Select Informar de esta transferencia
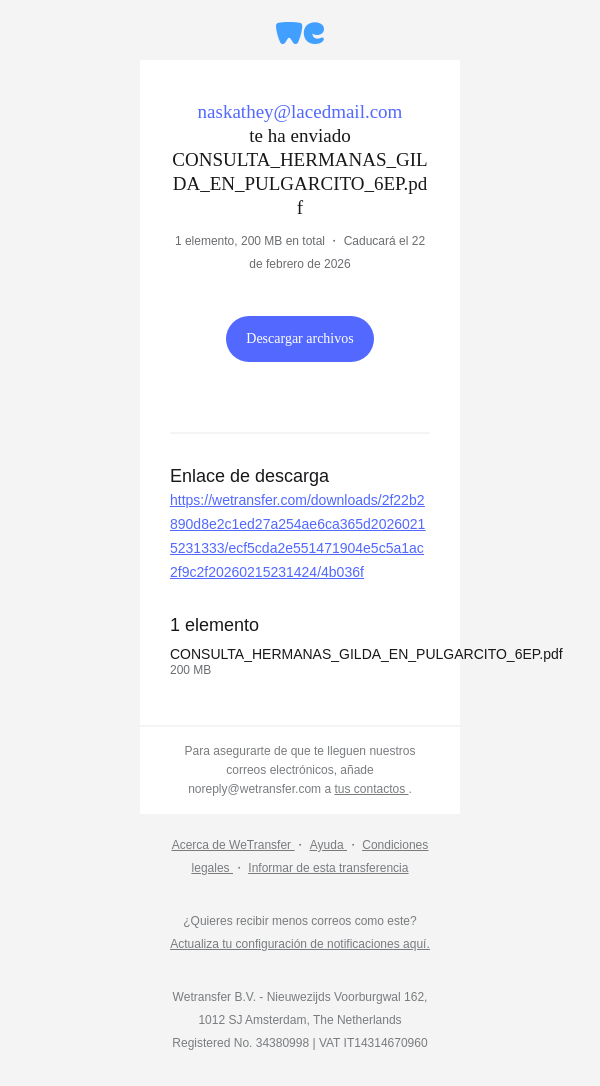This screenshot has height=1086, width=600. click(x=328, y=868)
